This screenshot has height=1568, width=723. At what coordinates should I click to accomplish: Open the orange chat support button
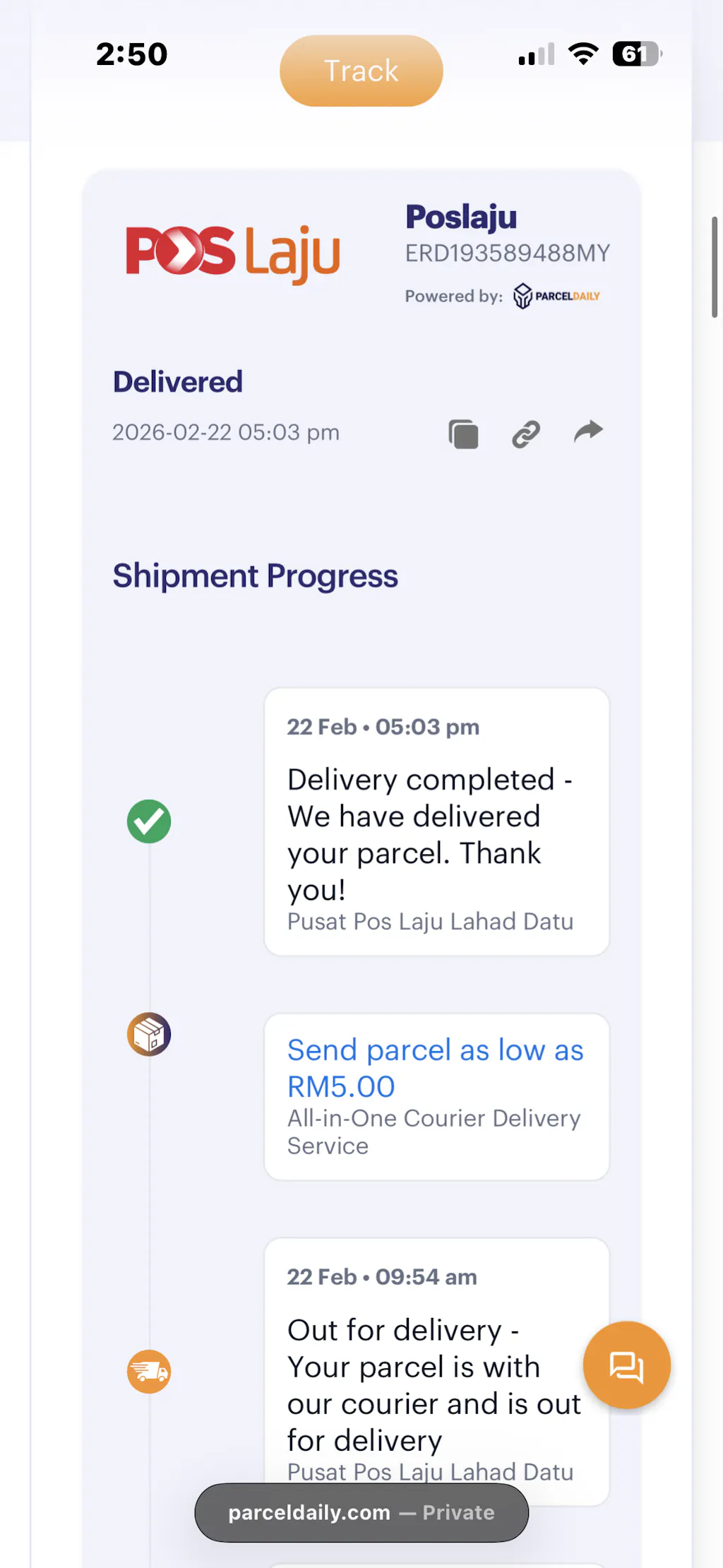coord(626,1365)
